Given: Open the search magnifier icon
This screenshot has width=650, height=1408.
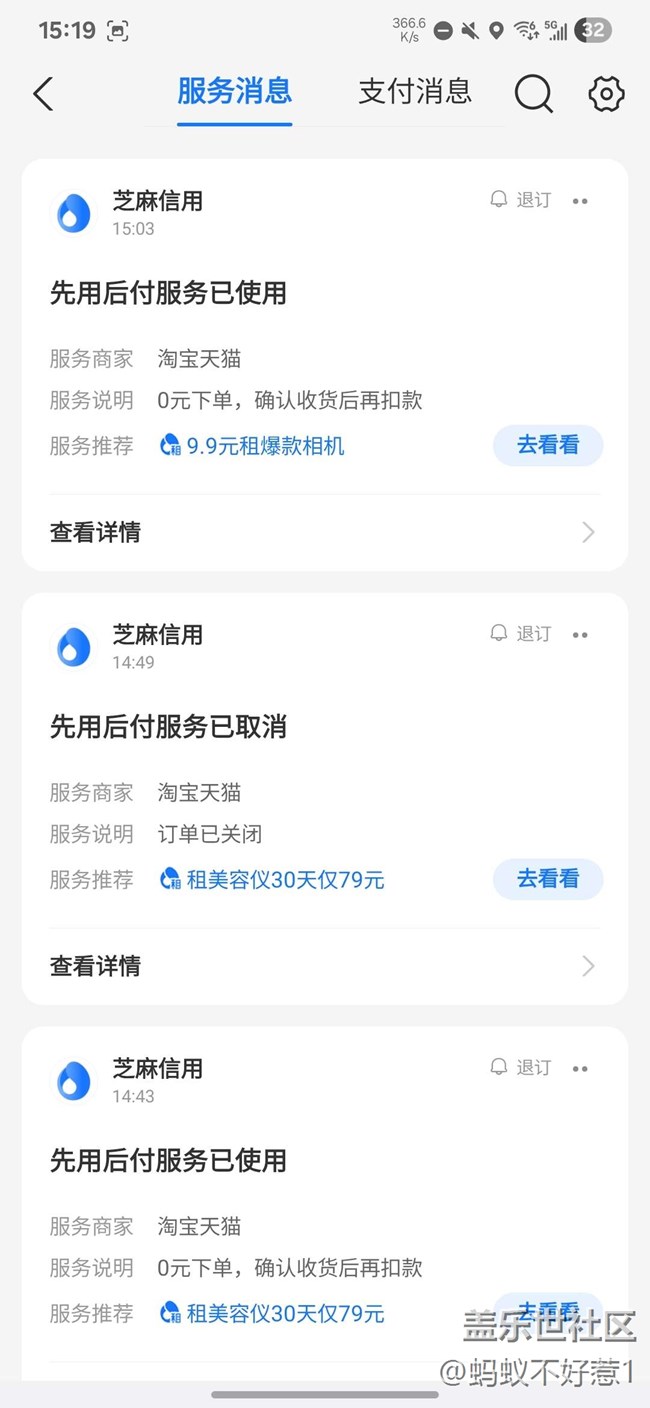Looking at the screenshot, I should click(533, 94).
